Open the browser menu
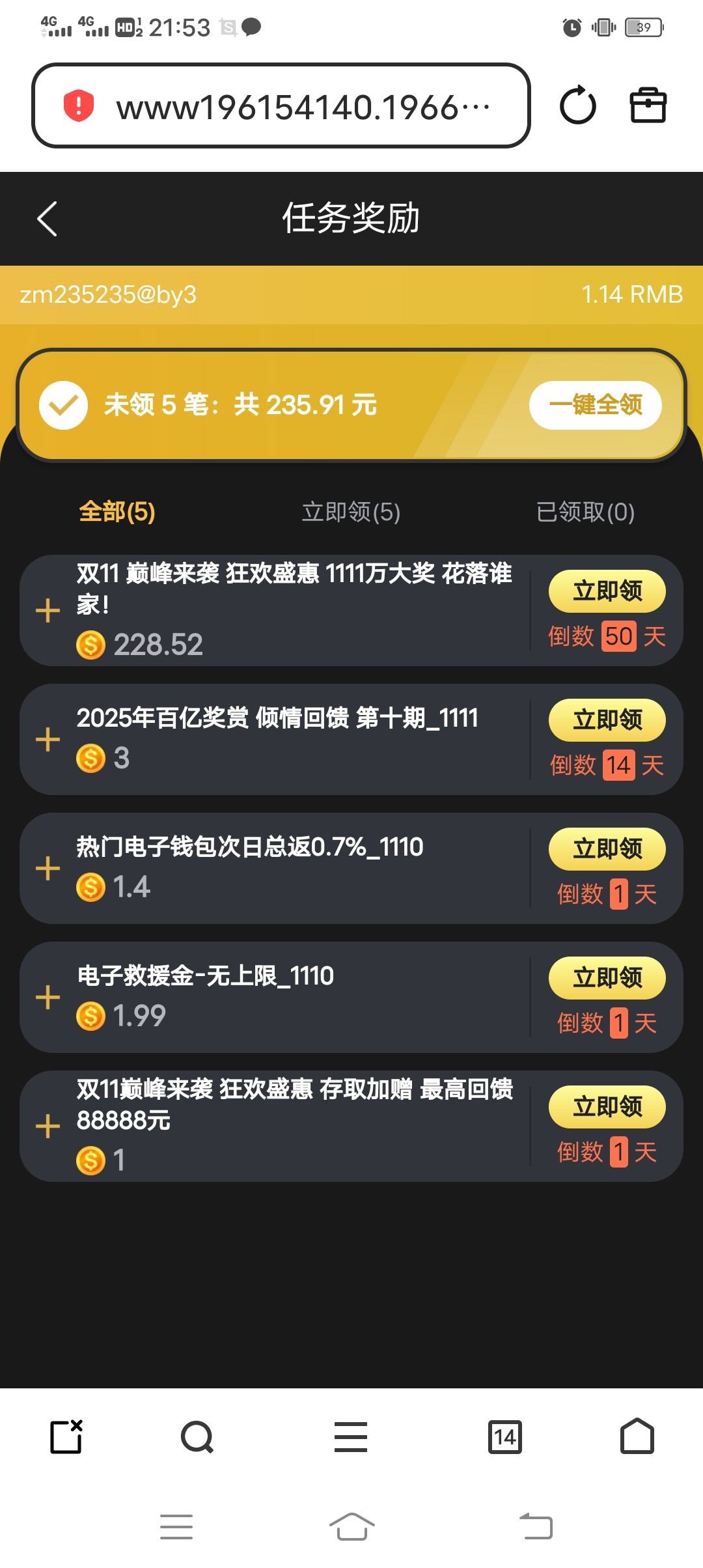Image resolution: width=703 pixels, height=1568 pixels. (351, 1437)
